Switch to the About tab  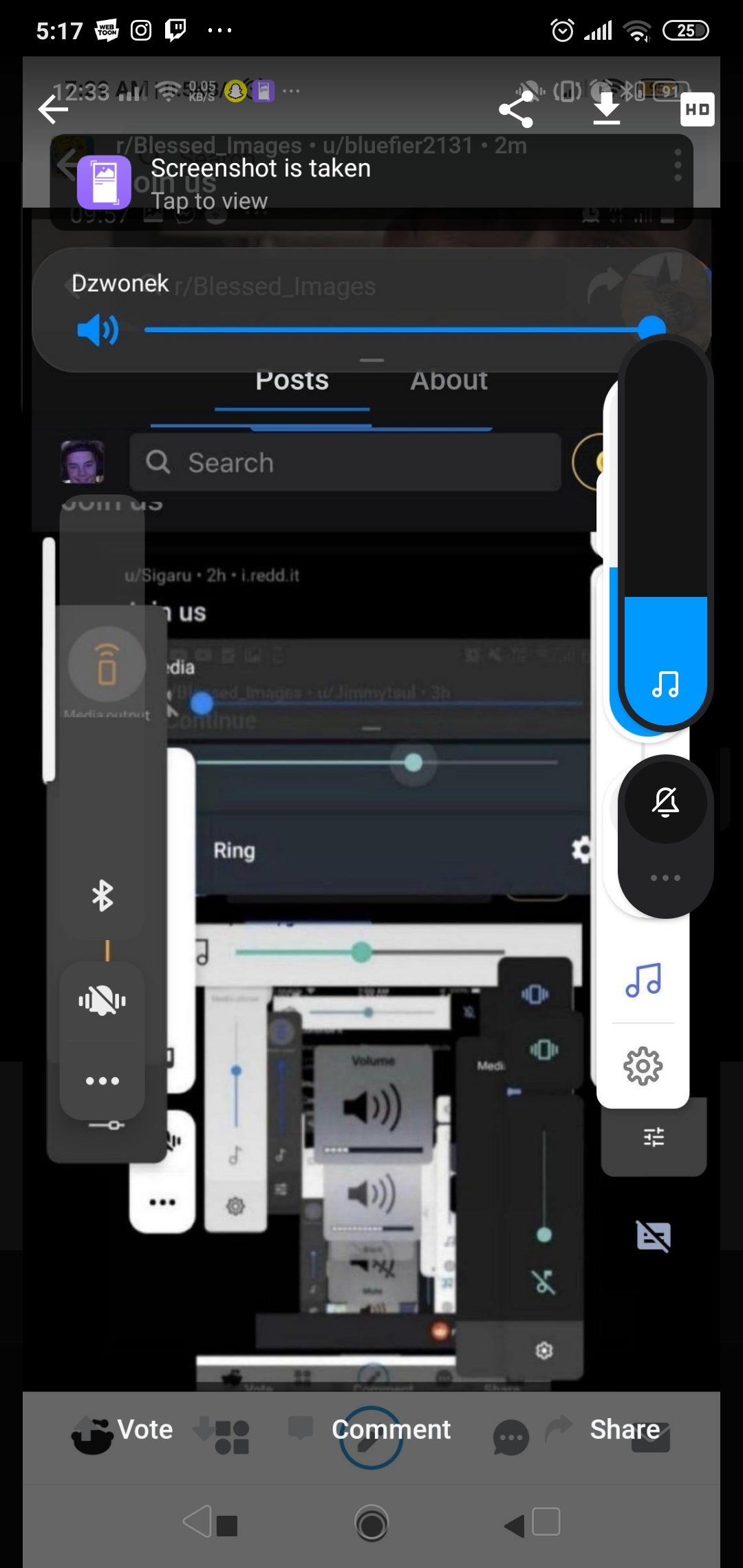pos(448,380)
